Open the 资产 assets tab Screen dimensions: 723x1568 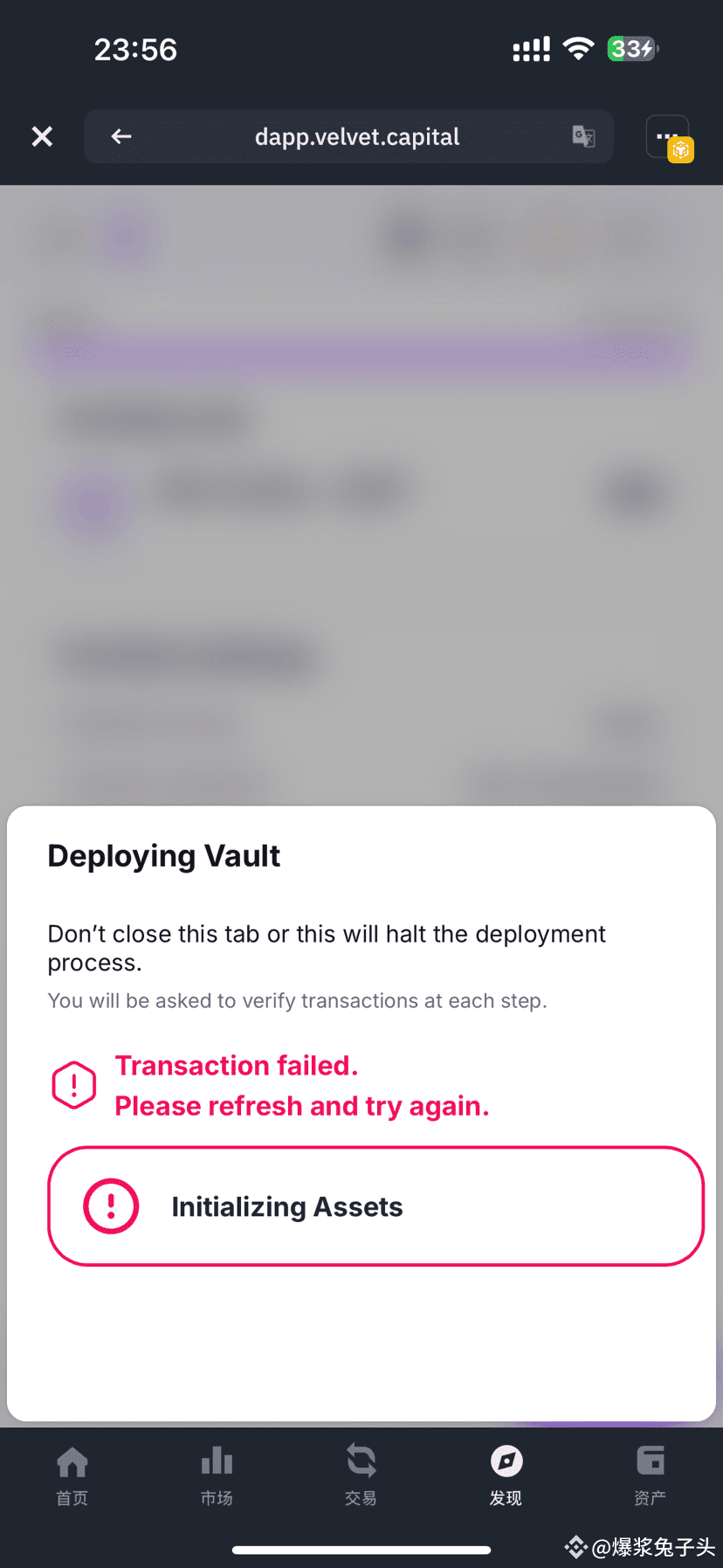[650, 1476]
